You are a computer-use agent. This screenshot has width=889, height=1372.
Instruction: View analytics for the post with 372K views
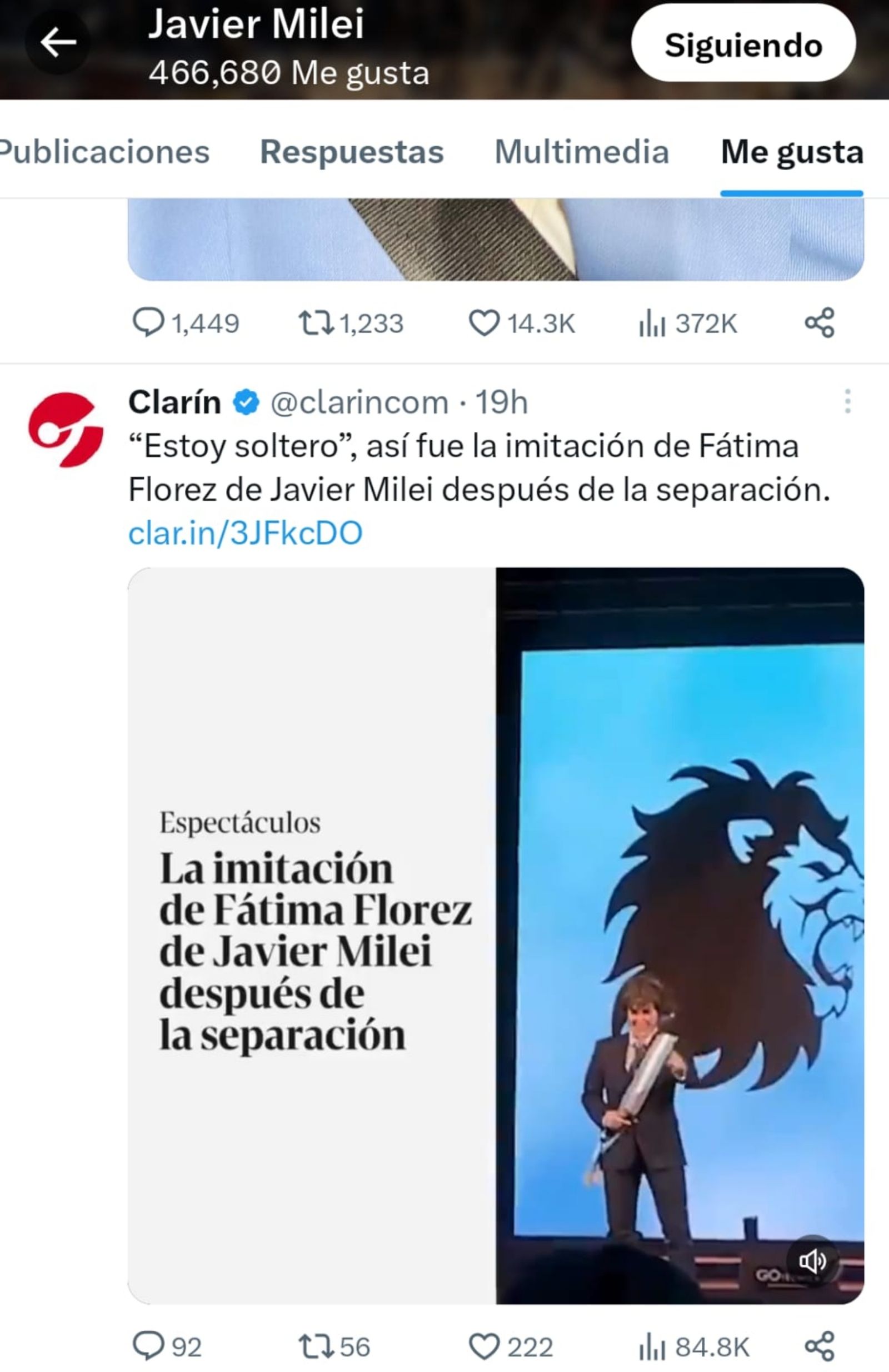pyautogui.click(x=652, y=323)
